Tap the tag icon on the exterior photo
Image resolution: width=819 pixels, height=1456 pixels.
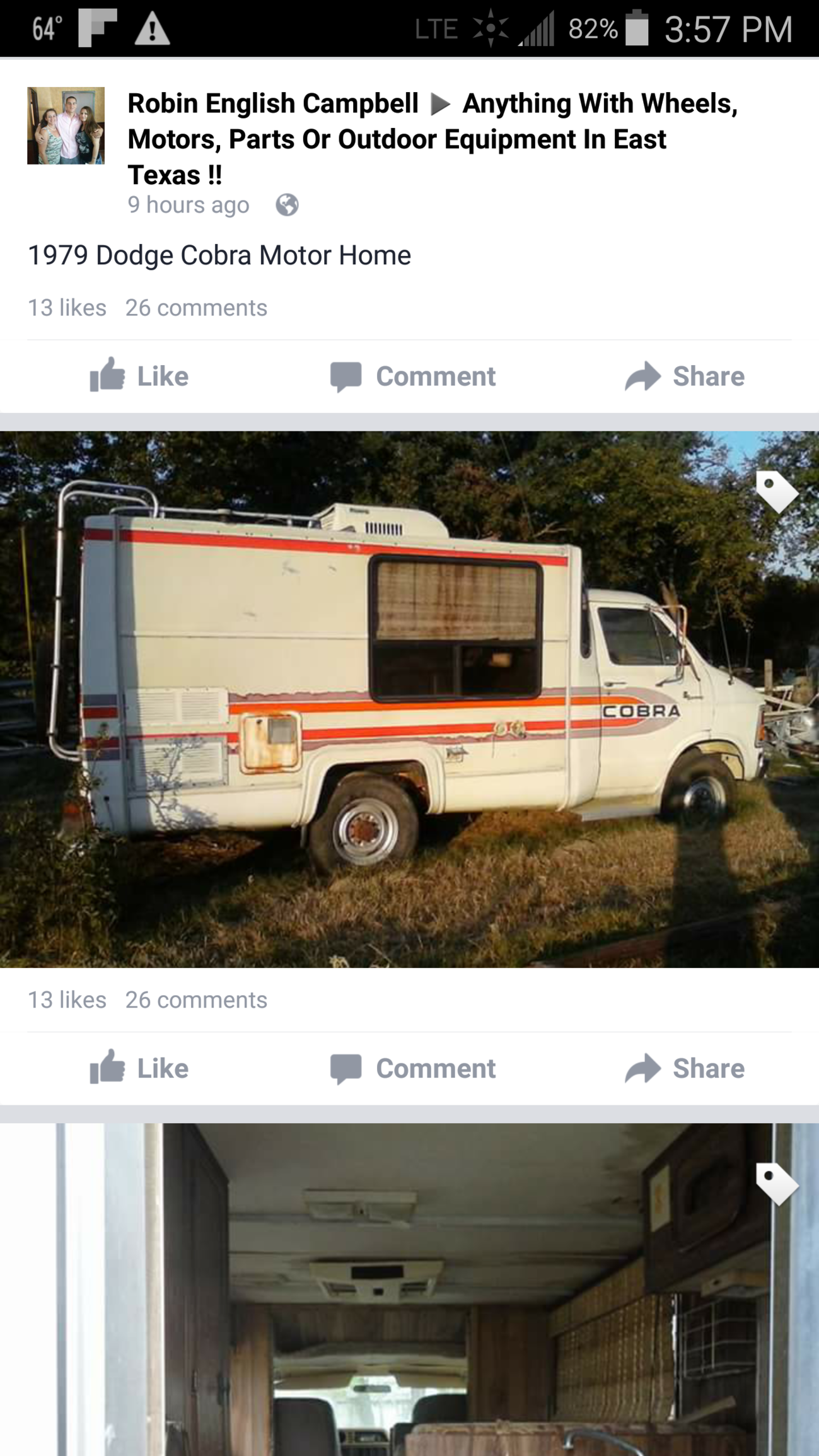pyautogui.click(x=777, y=491)
